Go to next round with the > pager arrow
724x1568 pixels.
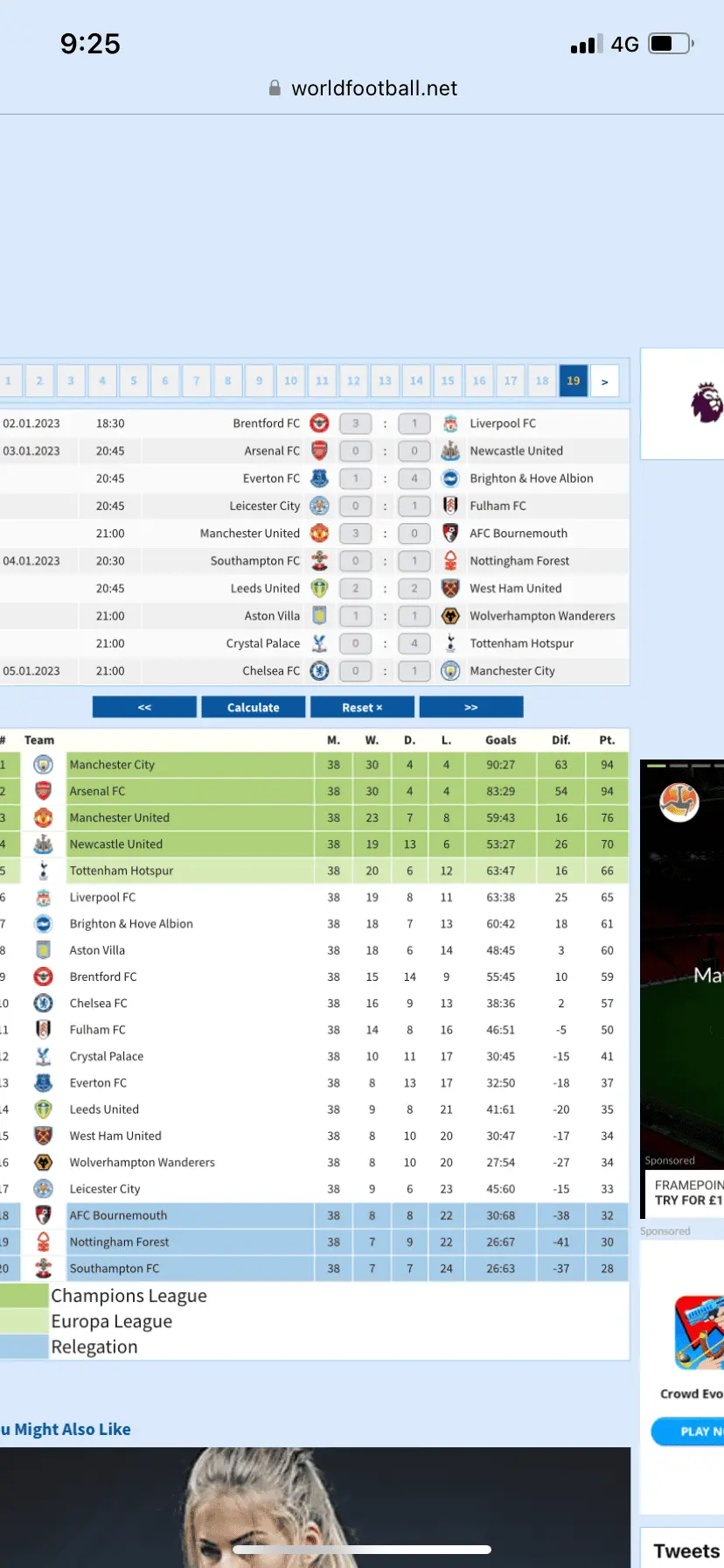coord(605,381)
